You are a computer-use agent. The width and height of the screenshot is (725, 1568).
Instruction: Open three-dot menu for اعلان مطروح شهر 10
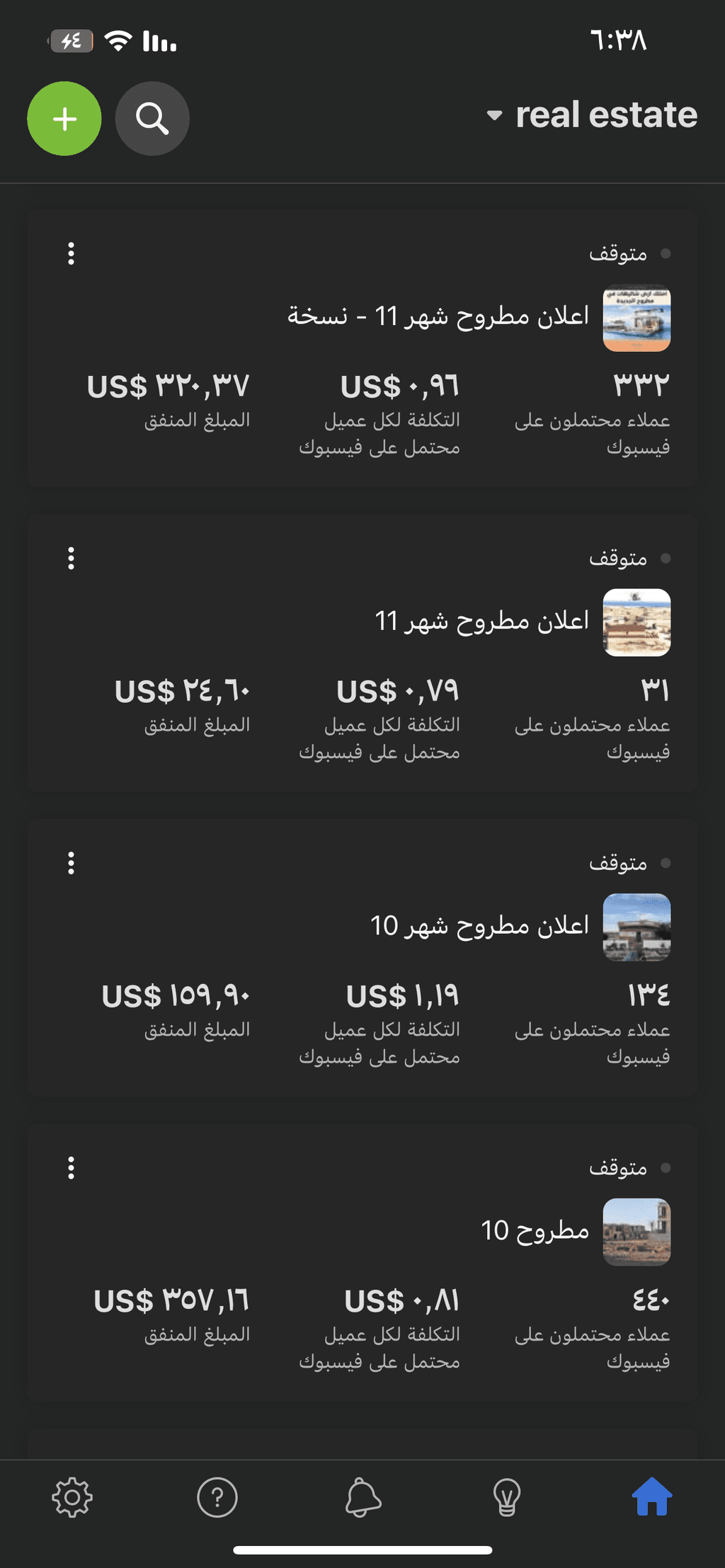click(71, 863)
